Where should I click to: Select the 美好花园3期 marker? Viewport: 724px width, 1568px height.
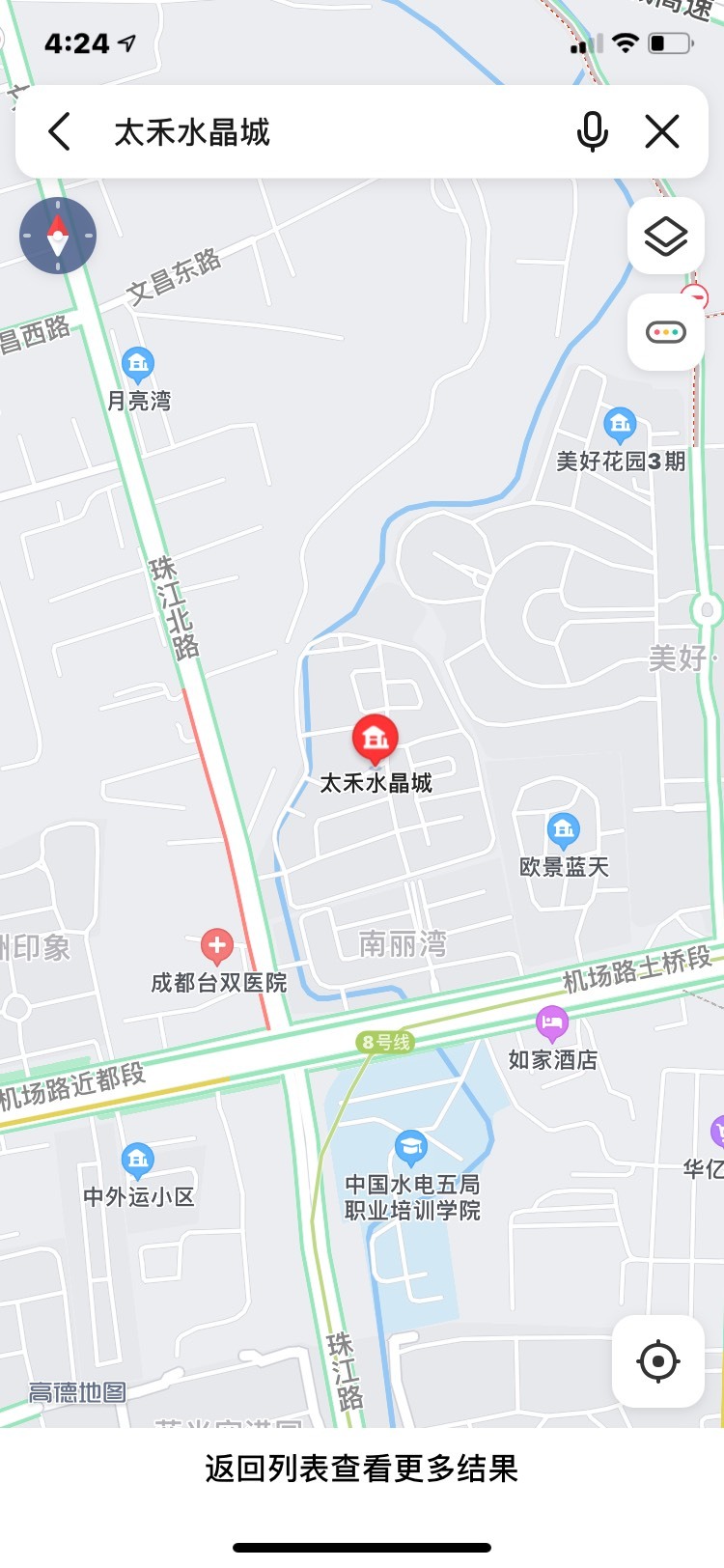[620, 424]
